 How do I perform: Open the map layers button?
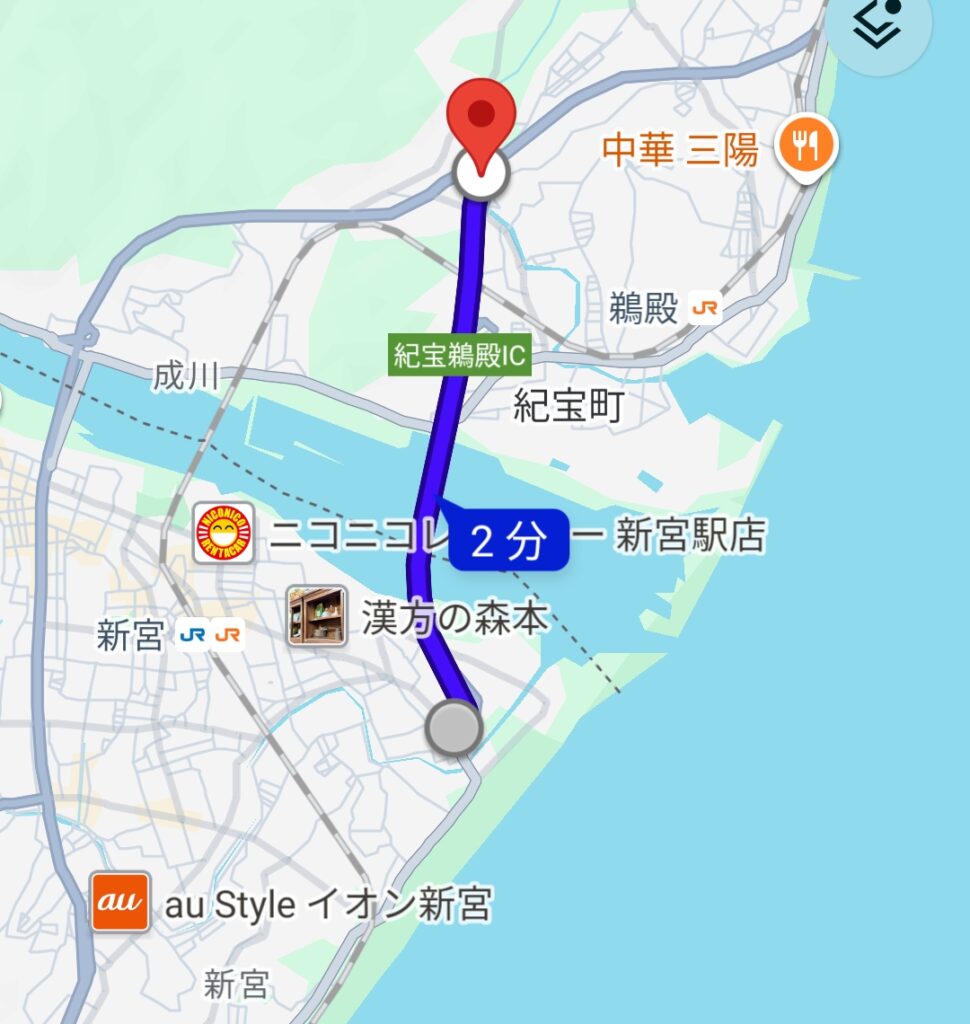[x=880, y=26]
